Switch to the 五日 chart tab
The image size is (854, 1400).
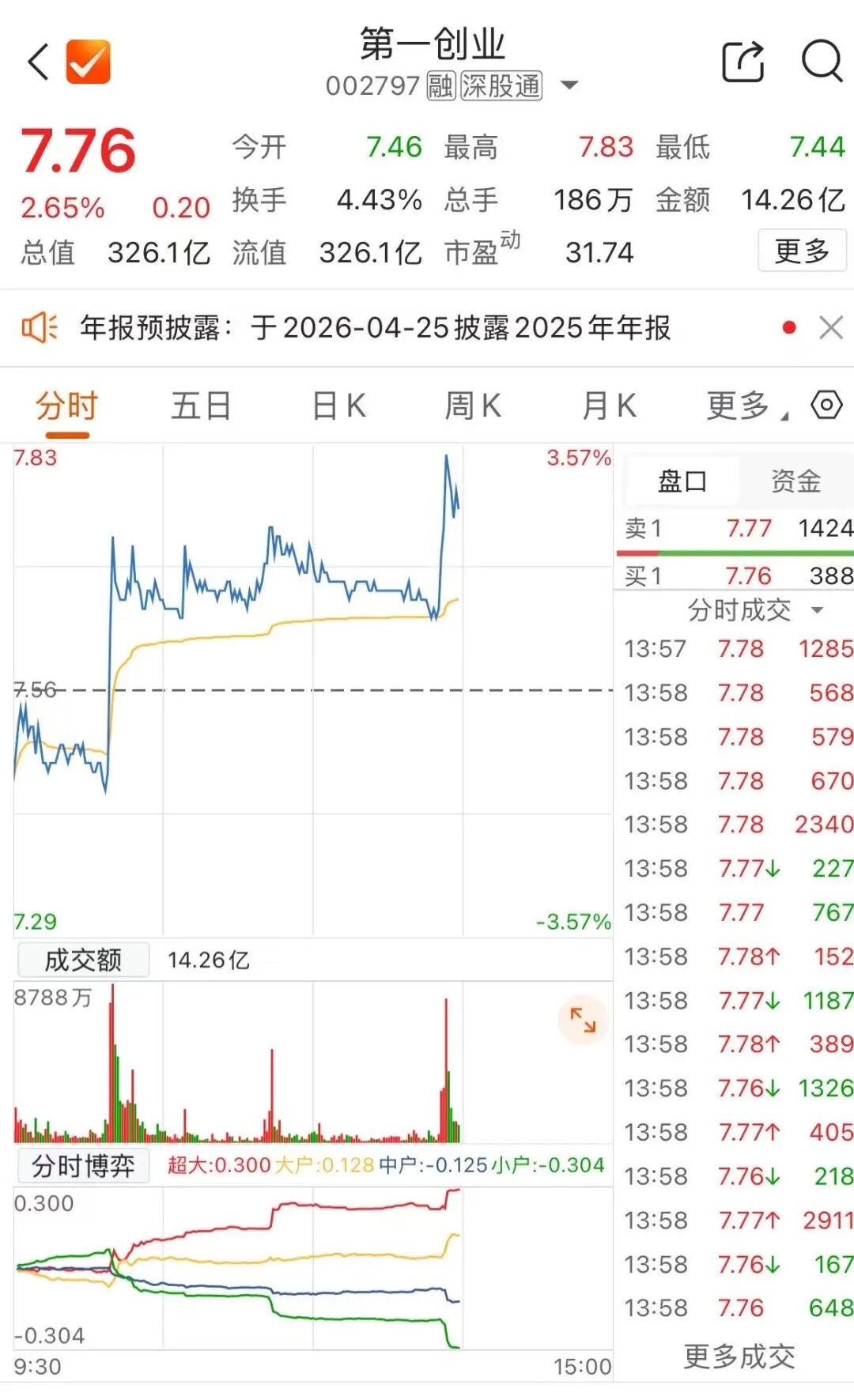pyautogui.click(x=201, y=406)
